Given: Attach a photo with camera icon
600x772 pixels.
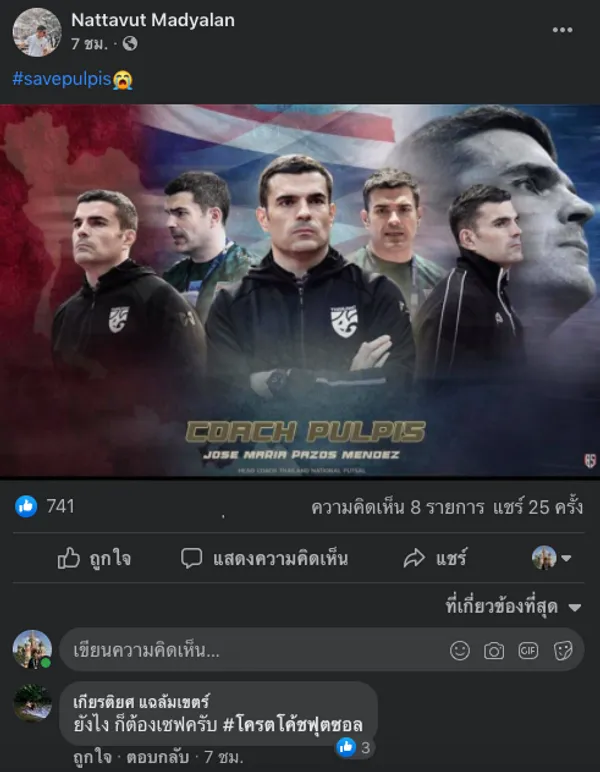Looking at the screenshot, I should coord(494,651).
